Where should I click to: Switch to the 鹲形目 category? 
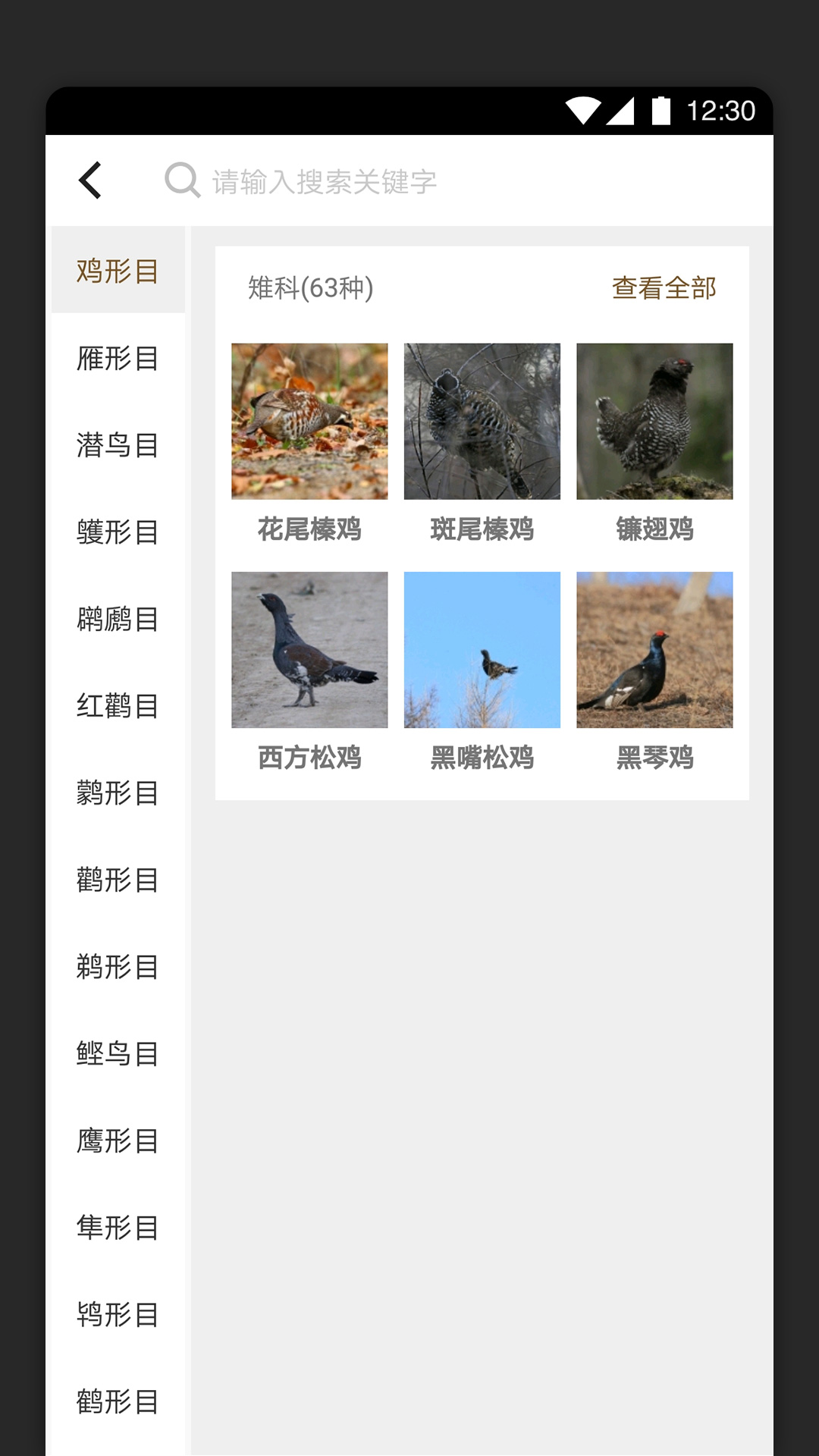pyautogui.click(x=118, y=793)
